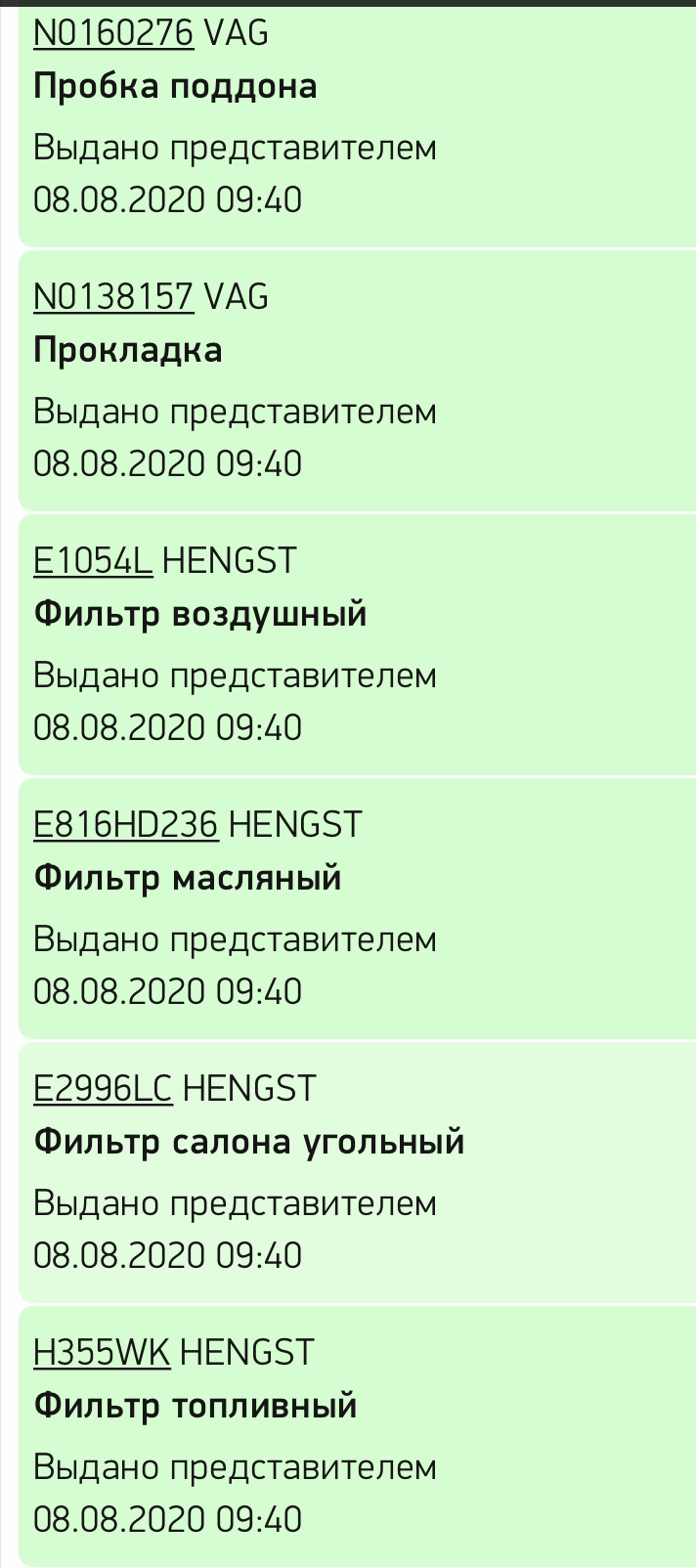This screenshot has height=1568, width=696.
Task: Open the H355WK fuel filter link
Action: tap(102, 1353)
